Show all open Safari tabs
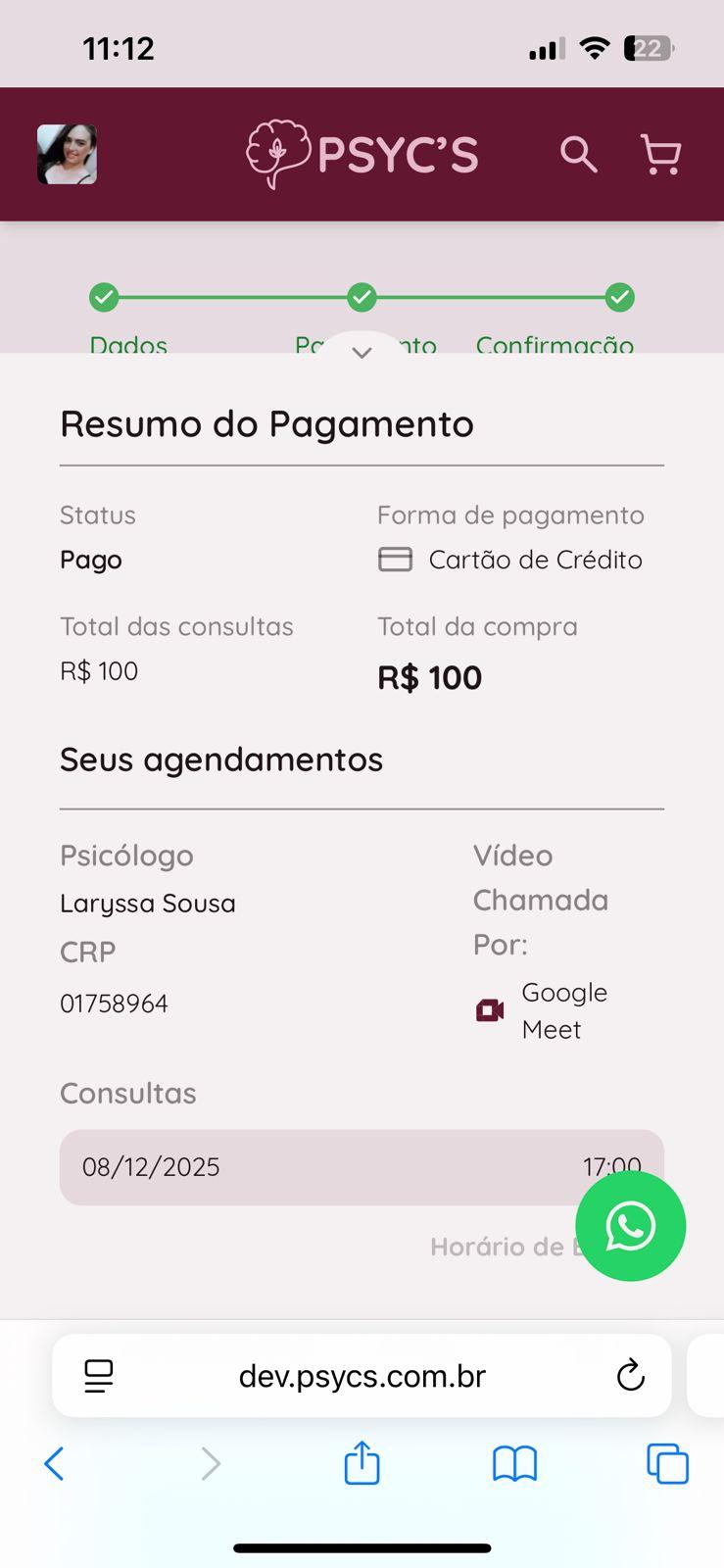 pyautogui.click(x=667, y=1464)
